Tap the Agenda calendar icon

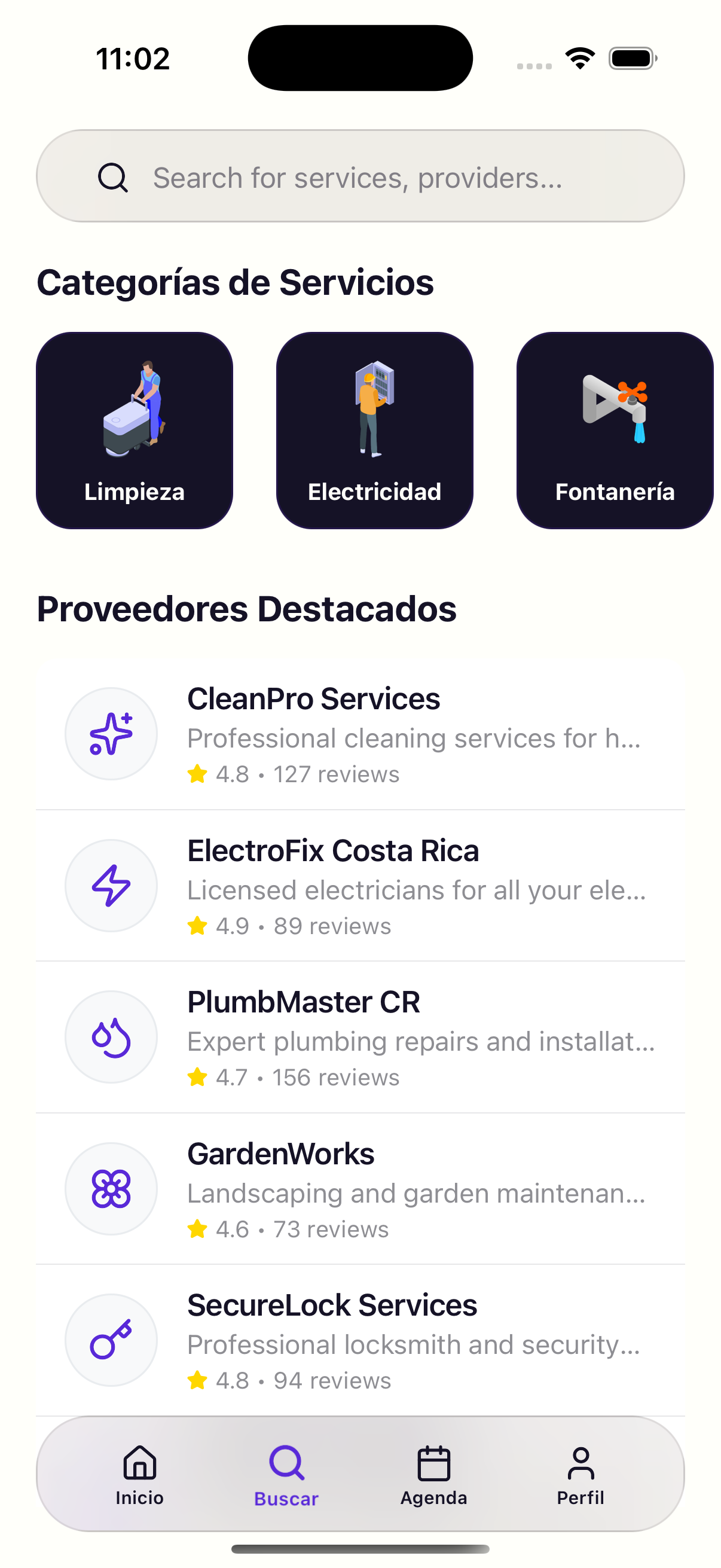click(x=433, y=1466)
